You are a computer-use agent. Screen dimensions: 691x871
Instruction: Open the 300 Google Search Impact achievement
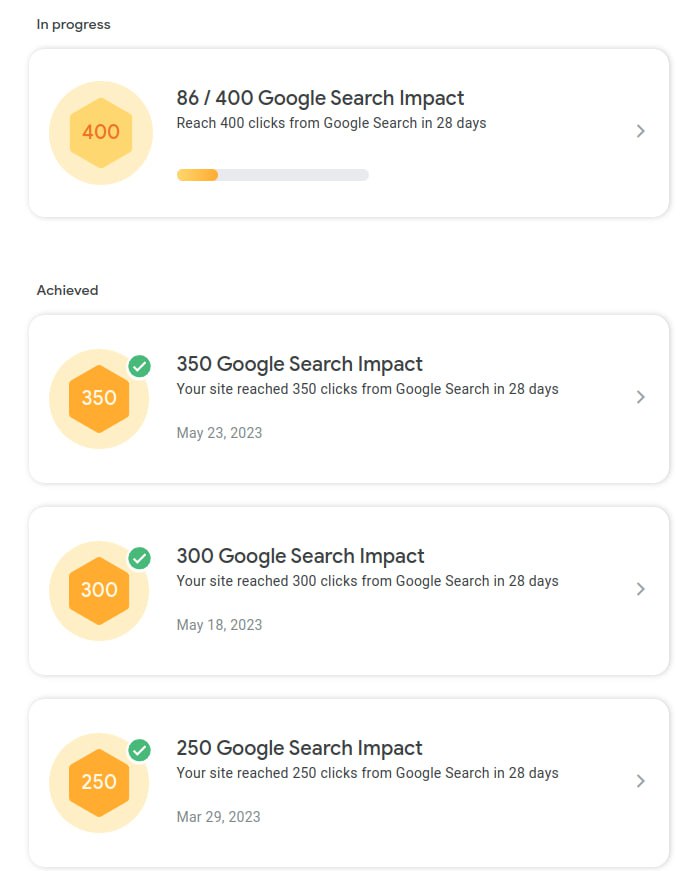pos(348,590)
